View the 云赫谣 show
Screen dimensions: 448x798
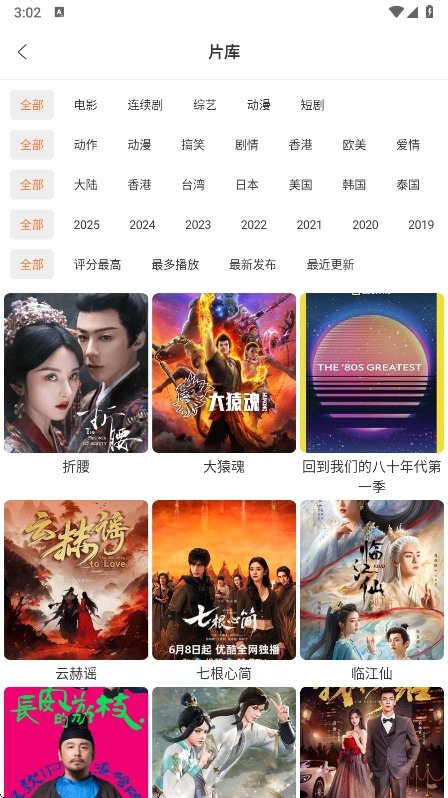[76, 580]
